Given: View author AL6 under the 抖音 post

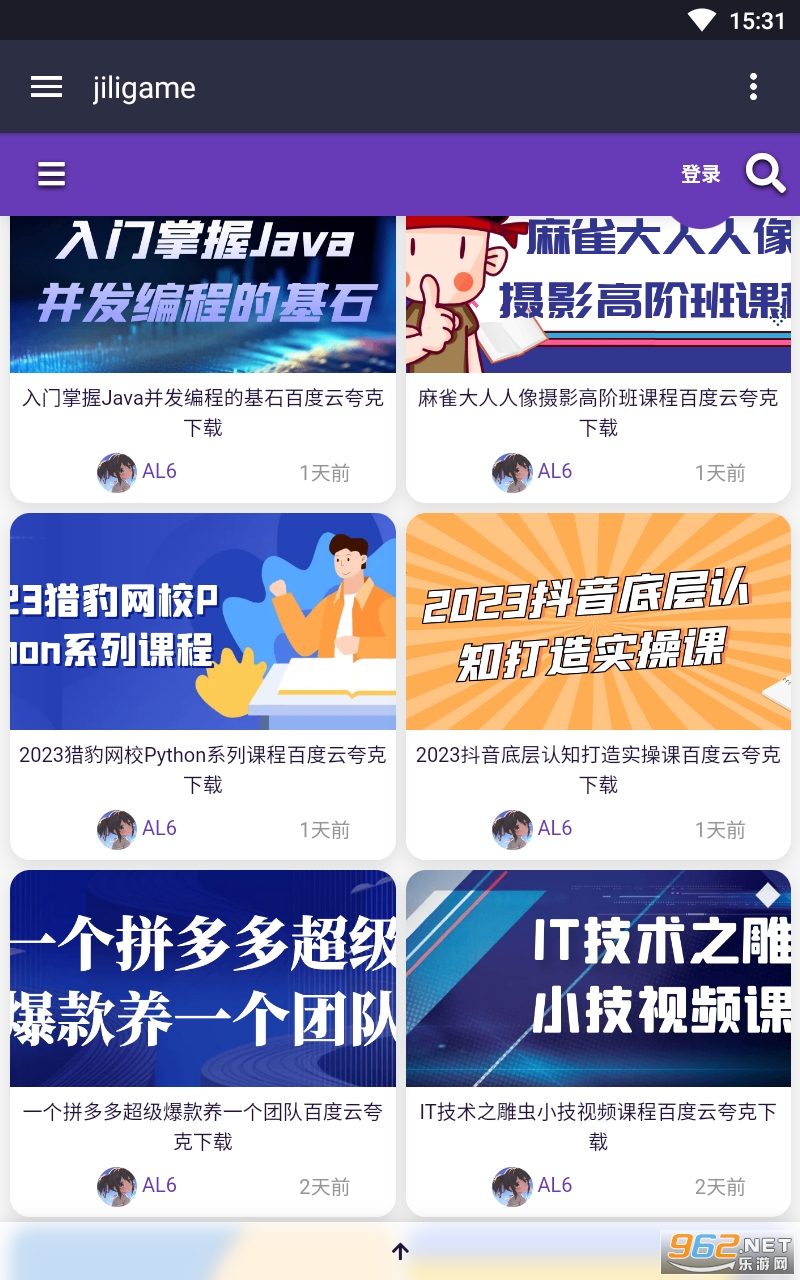Looking at the screenshot, I should click(x=554, y=828).
